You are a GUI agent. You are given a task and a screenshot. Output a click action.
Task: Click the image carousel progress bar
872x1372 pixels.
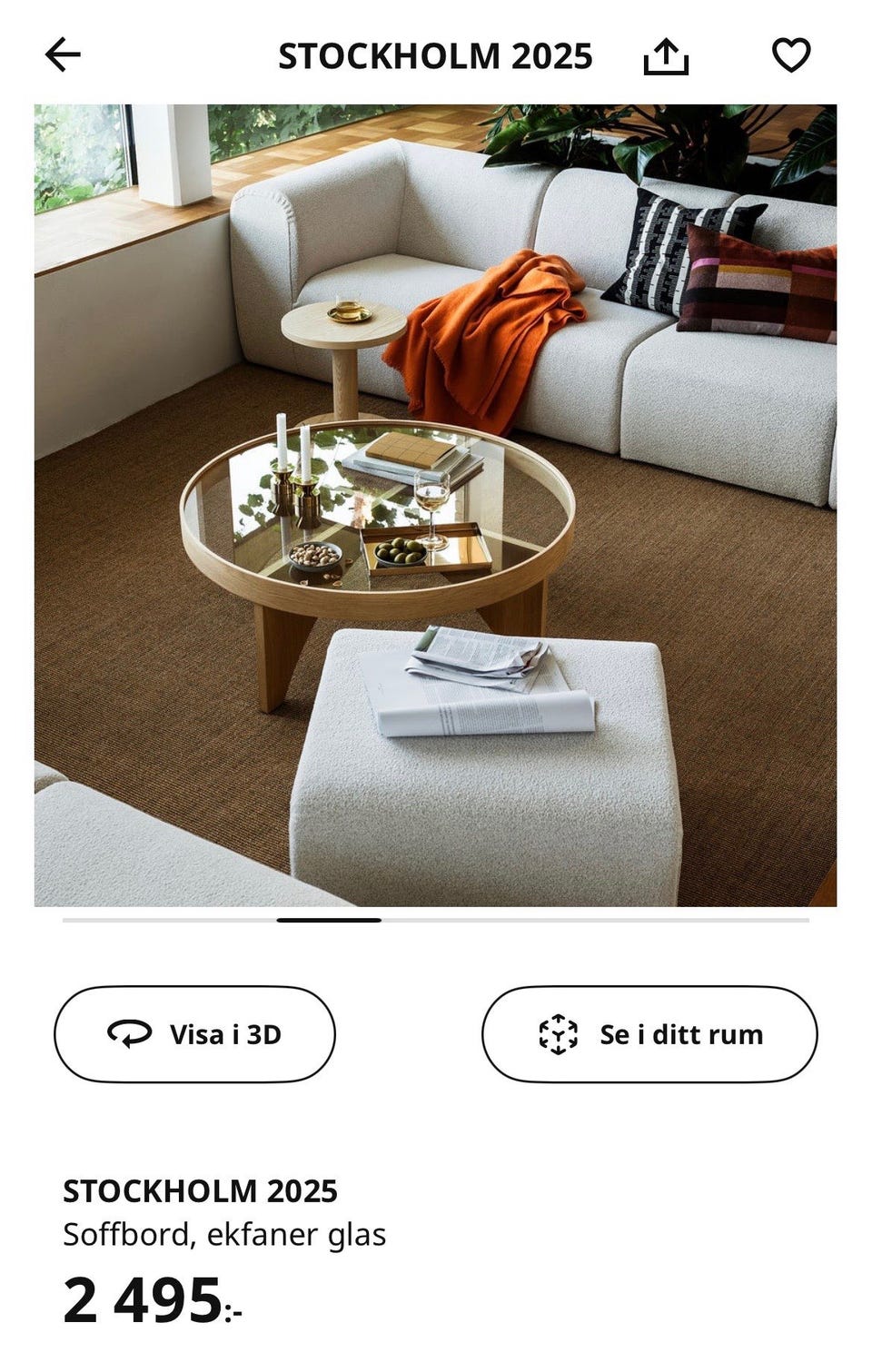pos(436,921)
